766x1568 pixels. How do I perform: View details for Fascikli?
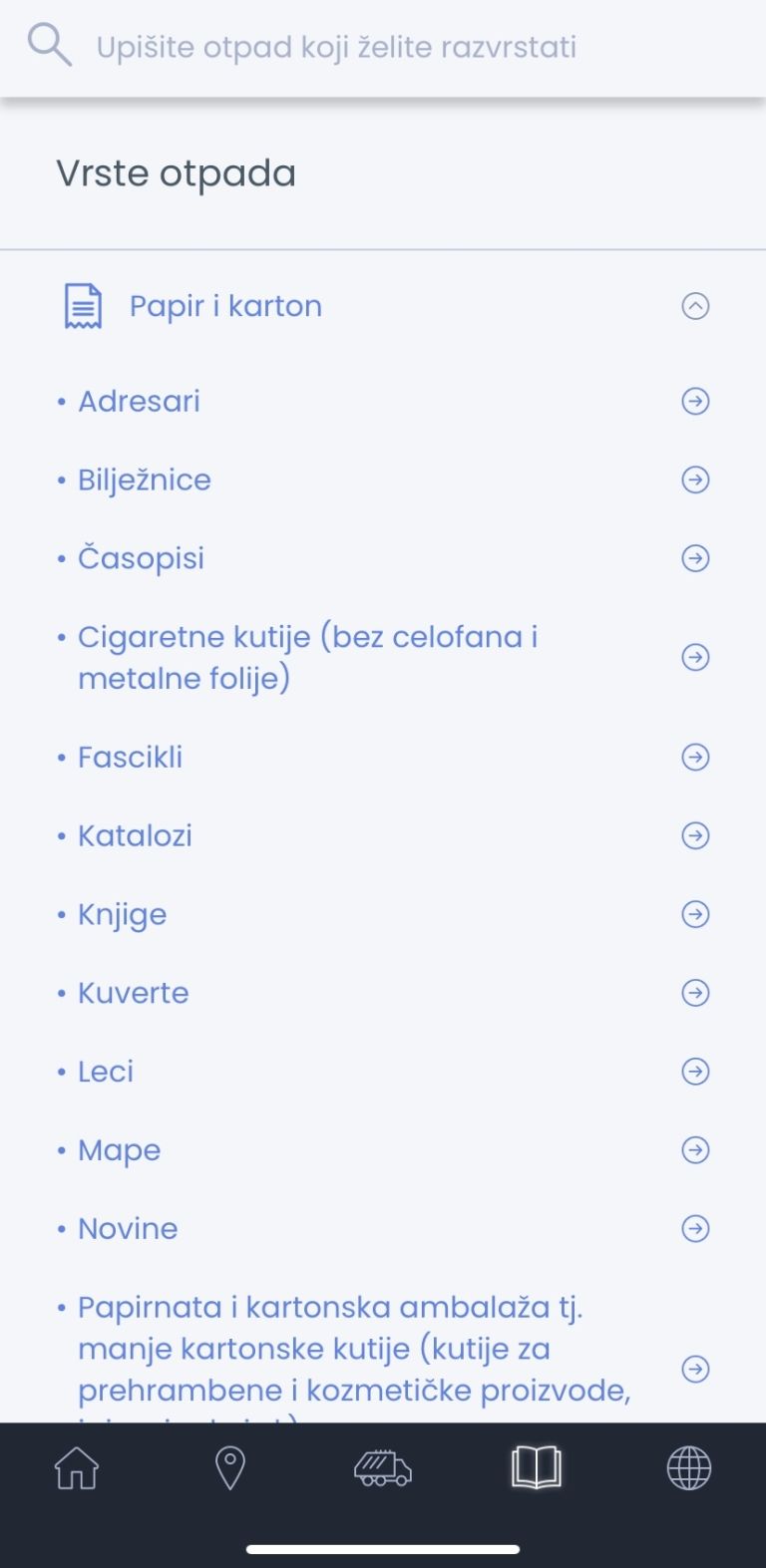[x=383, y=757]
